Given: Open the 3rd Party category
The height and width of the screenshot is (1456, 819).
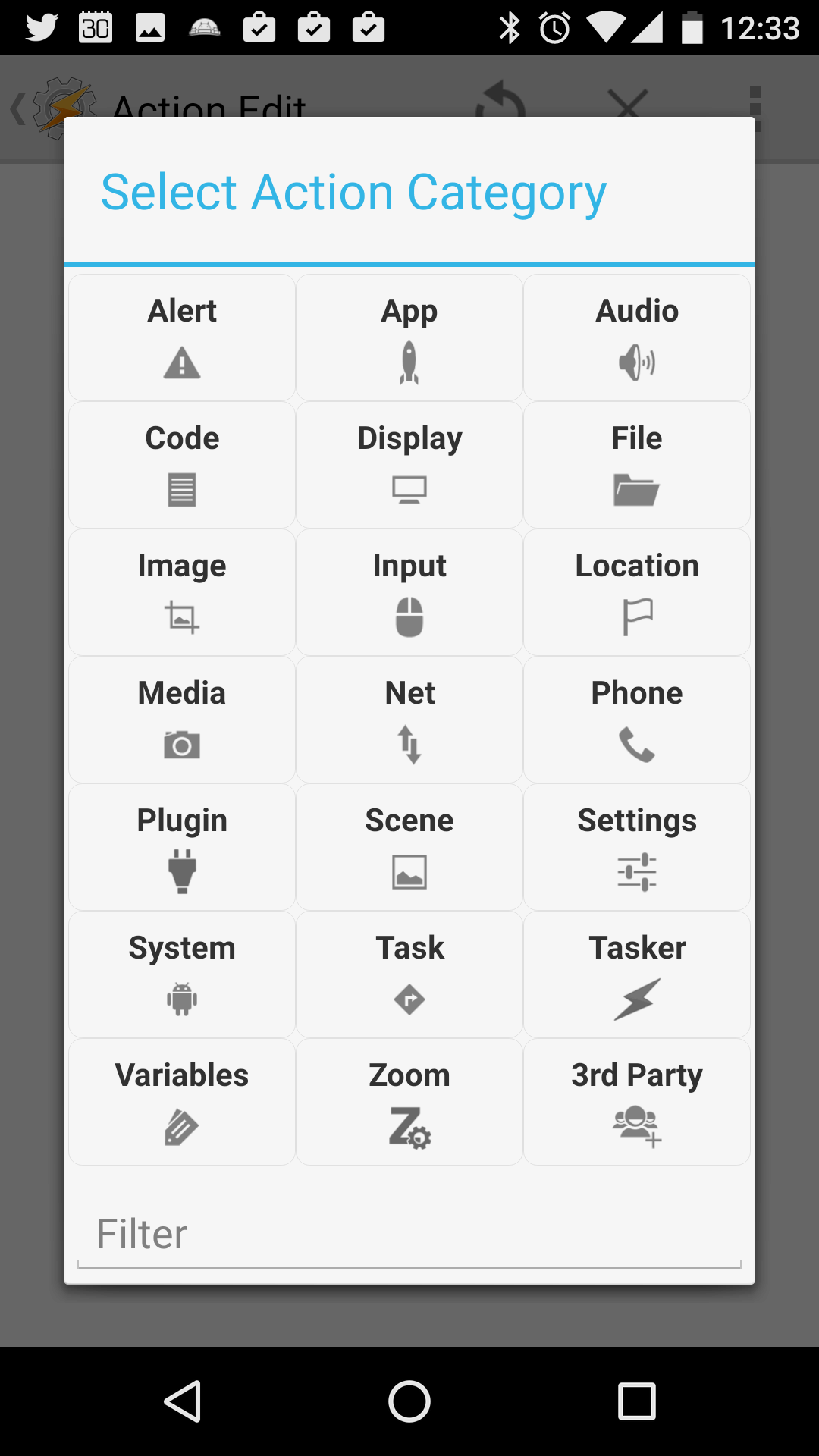Looking at the screenshot, I should click(637, 1102).
